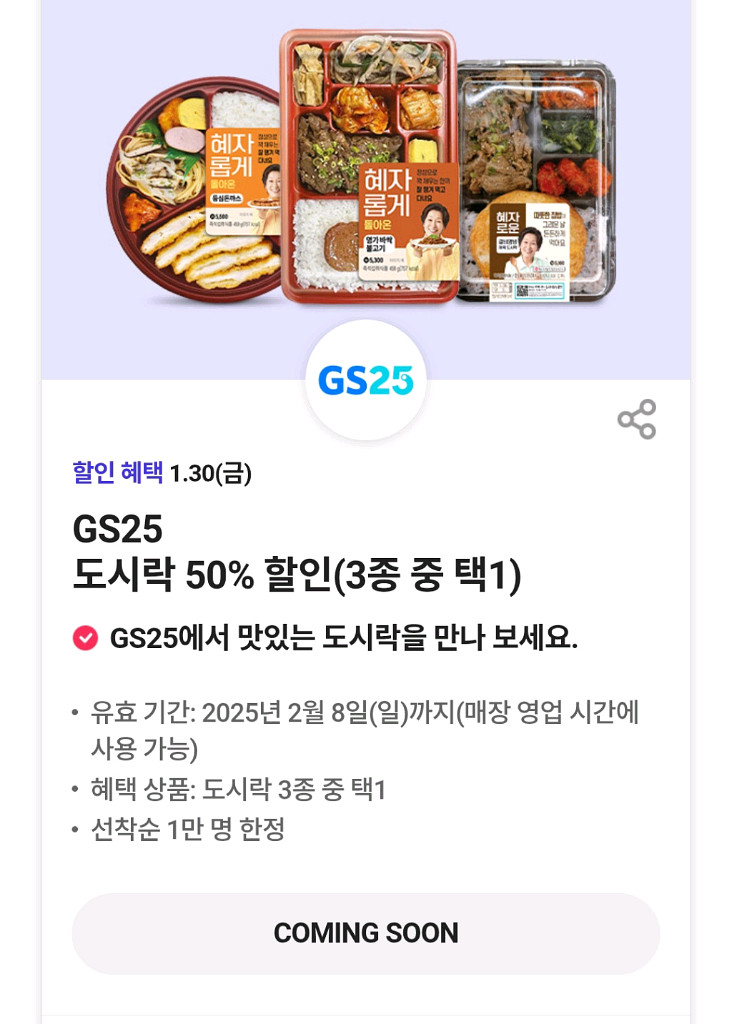Share the GS25 lunchbox discount
The height and width of the screenshot is (1024, 732).
pyautogui.click(x=637, y=419)
